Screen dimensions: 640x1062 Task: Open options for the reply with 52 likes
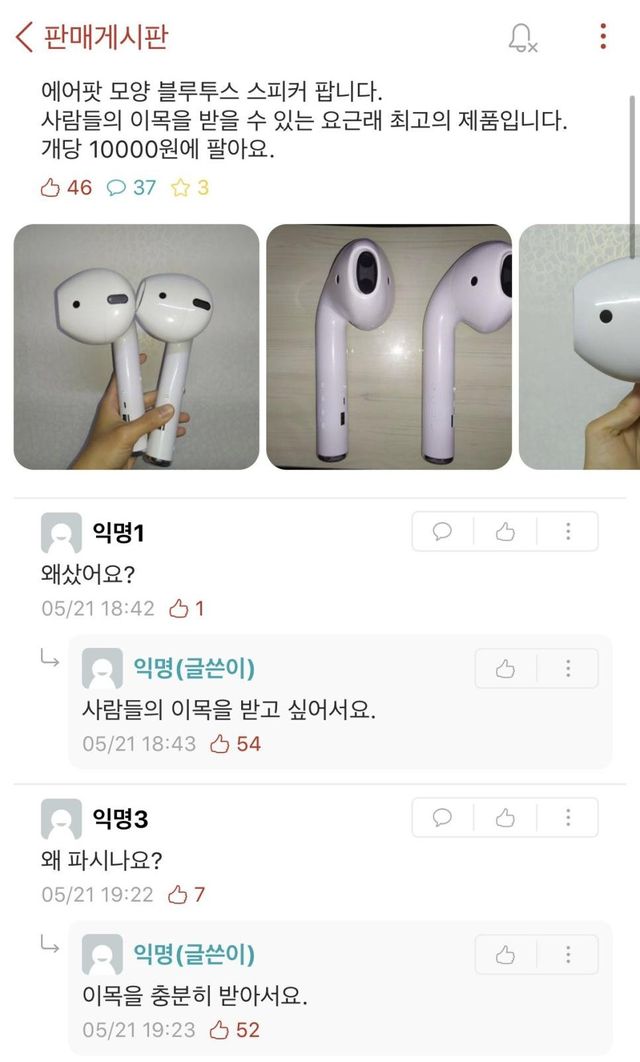(x=567, y=954)
